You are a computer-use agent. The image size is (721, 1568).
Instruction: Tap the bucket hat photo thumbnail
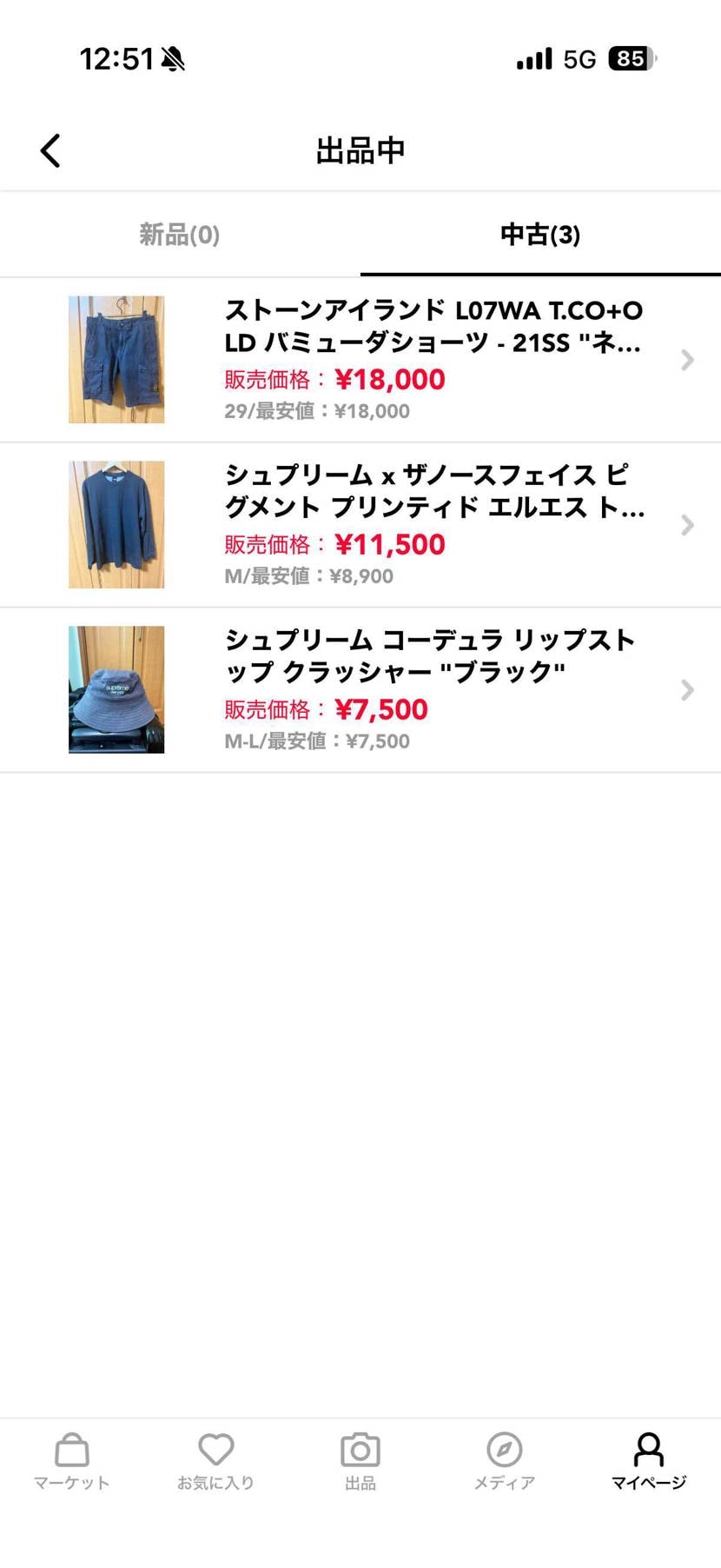(x=116, y=690)
